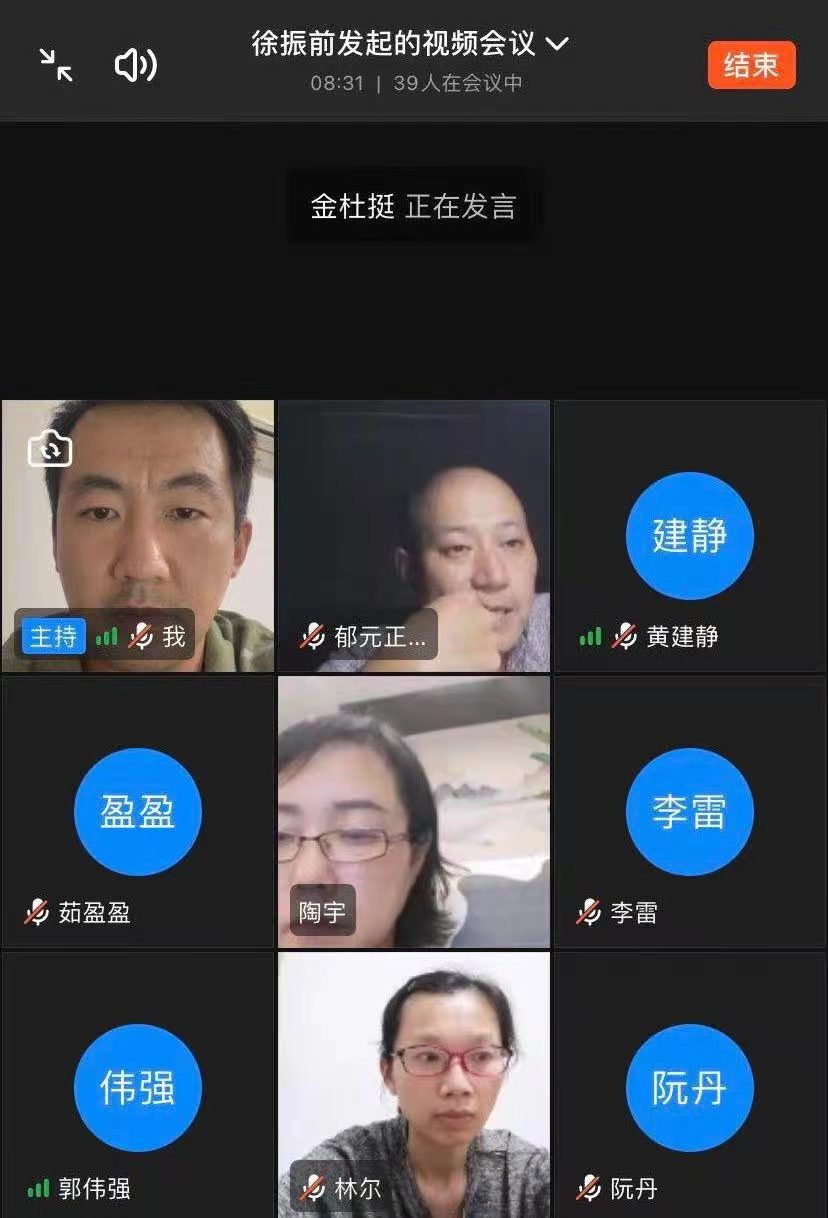
Task: Enlarge the video feed of 林尔
Action: pos(414,1085)
